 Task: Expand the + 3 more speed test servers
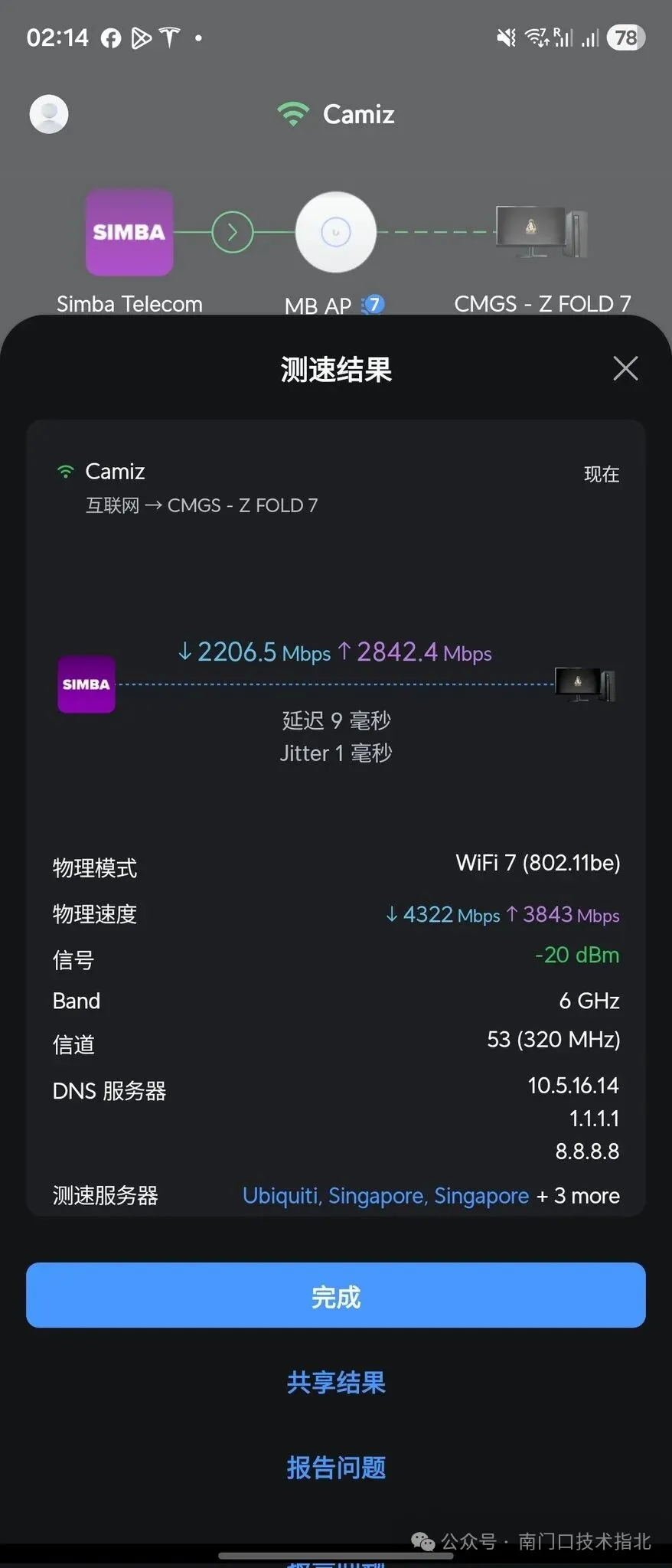pyautogui.click(x=579, y=1195)
